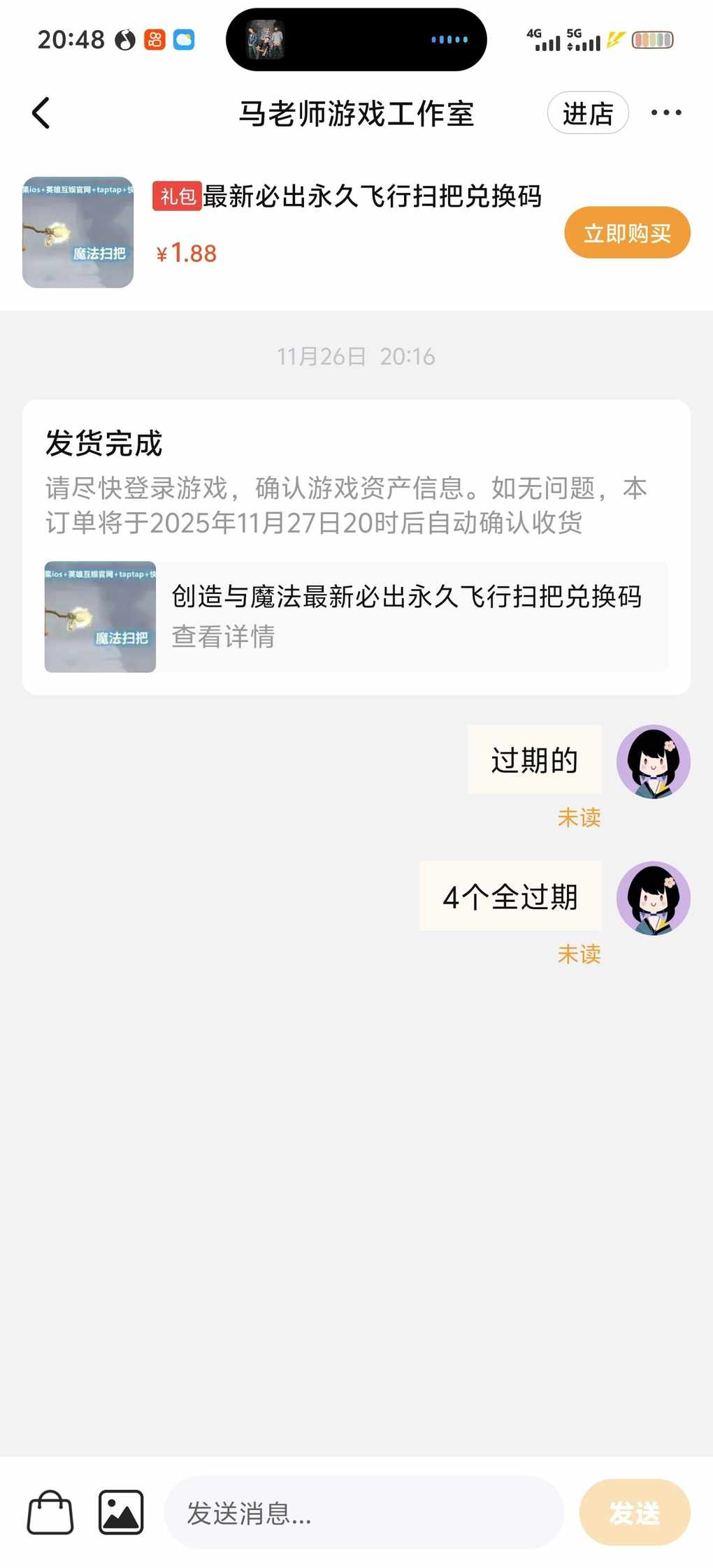Go back from the chat

click(x=41, y=113)
